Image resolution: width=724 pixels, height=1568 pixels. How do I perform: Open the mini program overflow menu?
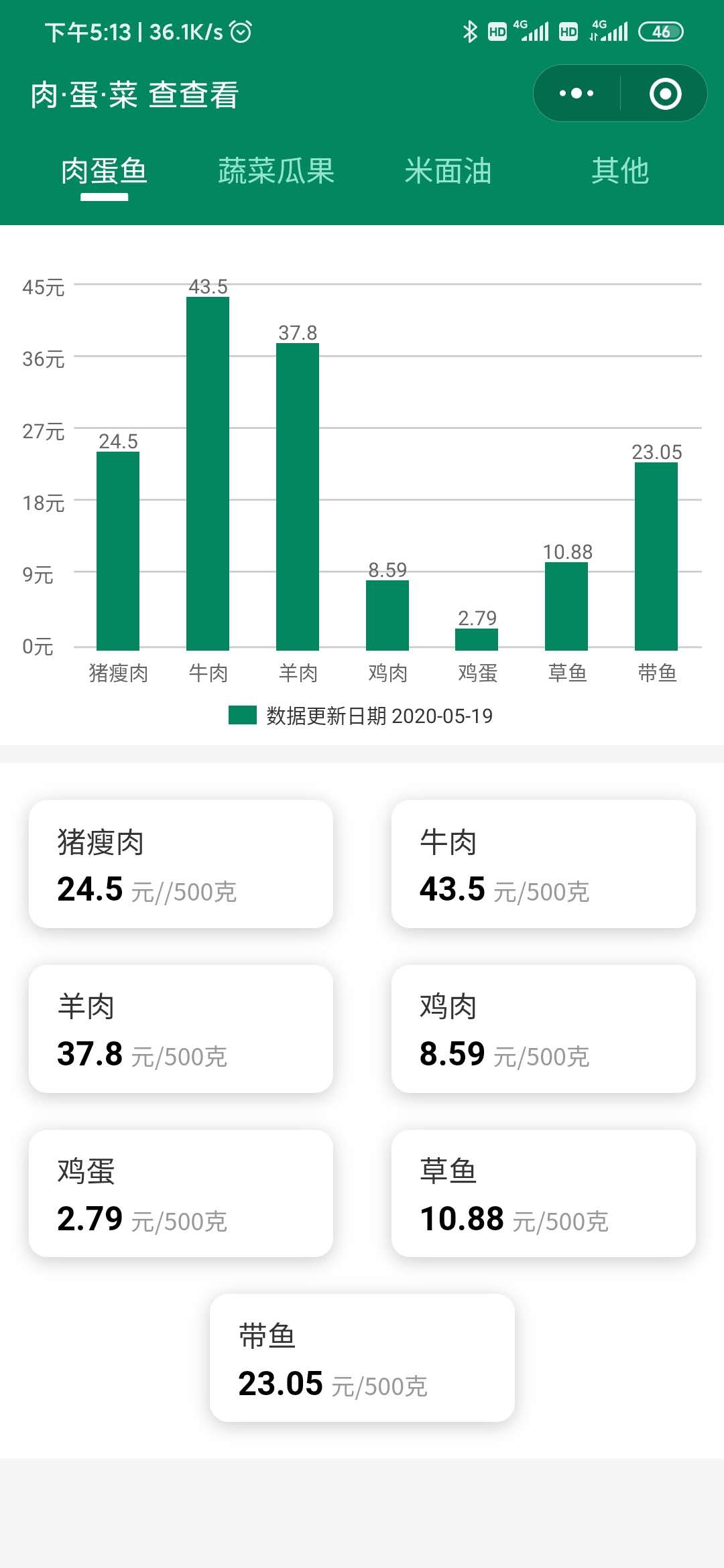coord(577,93)
